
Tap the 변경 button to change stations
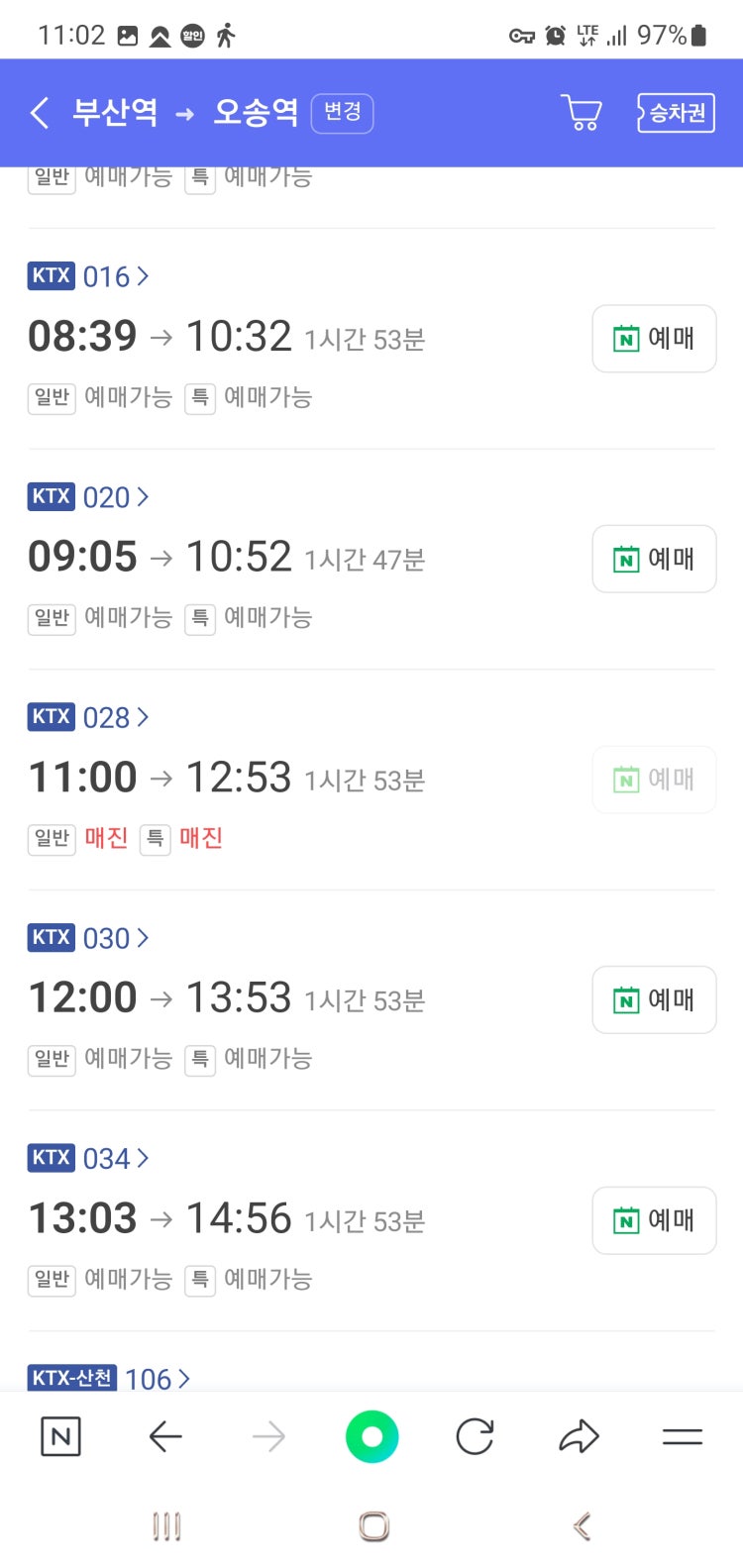pyautogui.click(x=342, y=113)
